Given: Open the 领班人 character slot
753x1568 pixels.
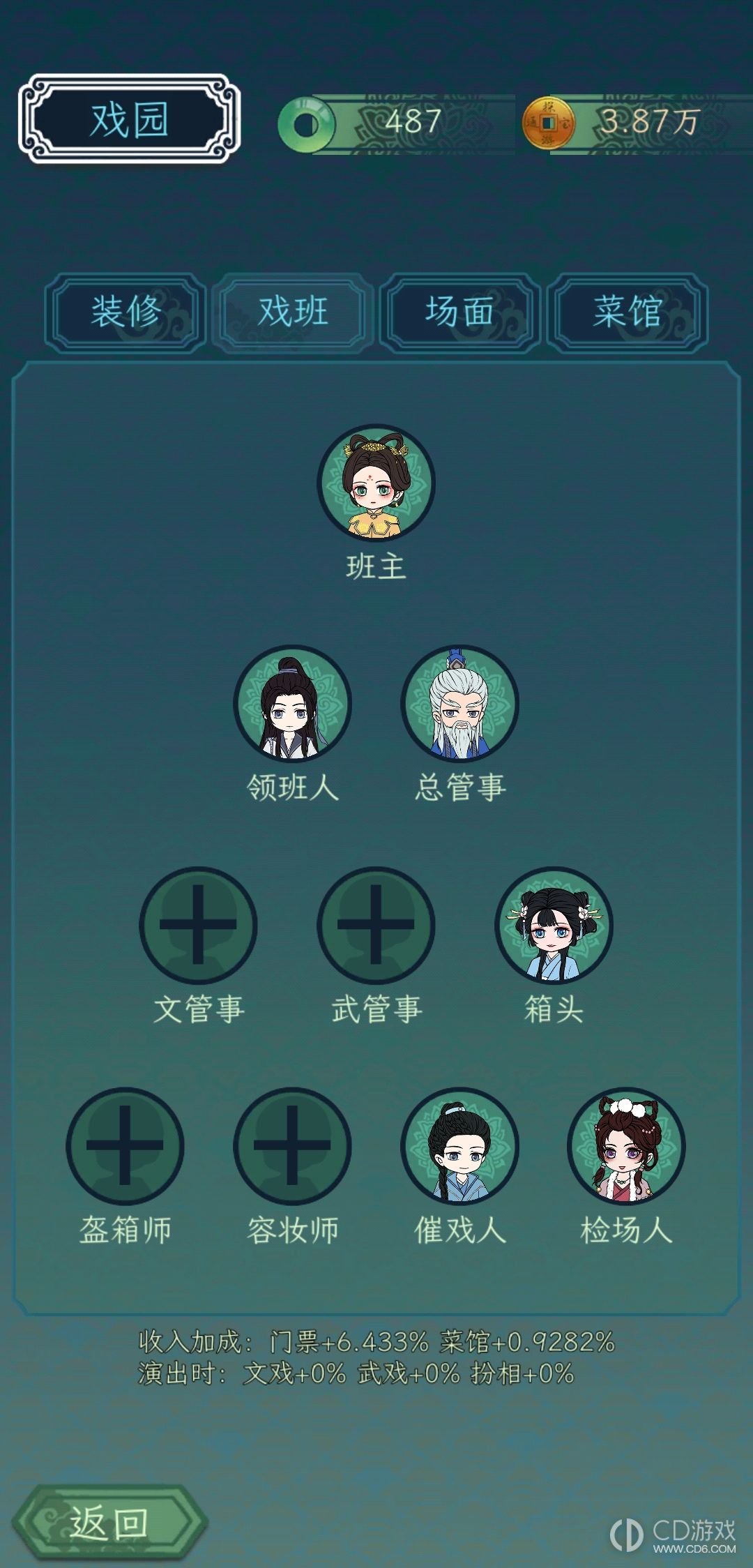Looking at the screenshot, I should pyautogui.click(x=293, y=704).
